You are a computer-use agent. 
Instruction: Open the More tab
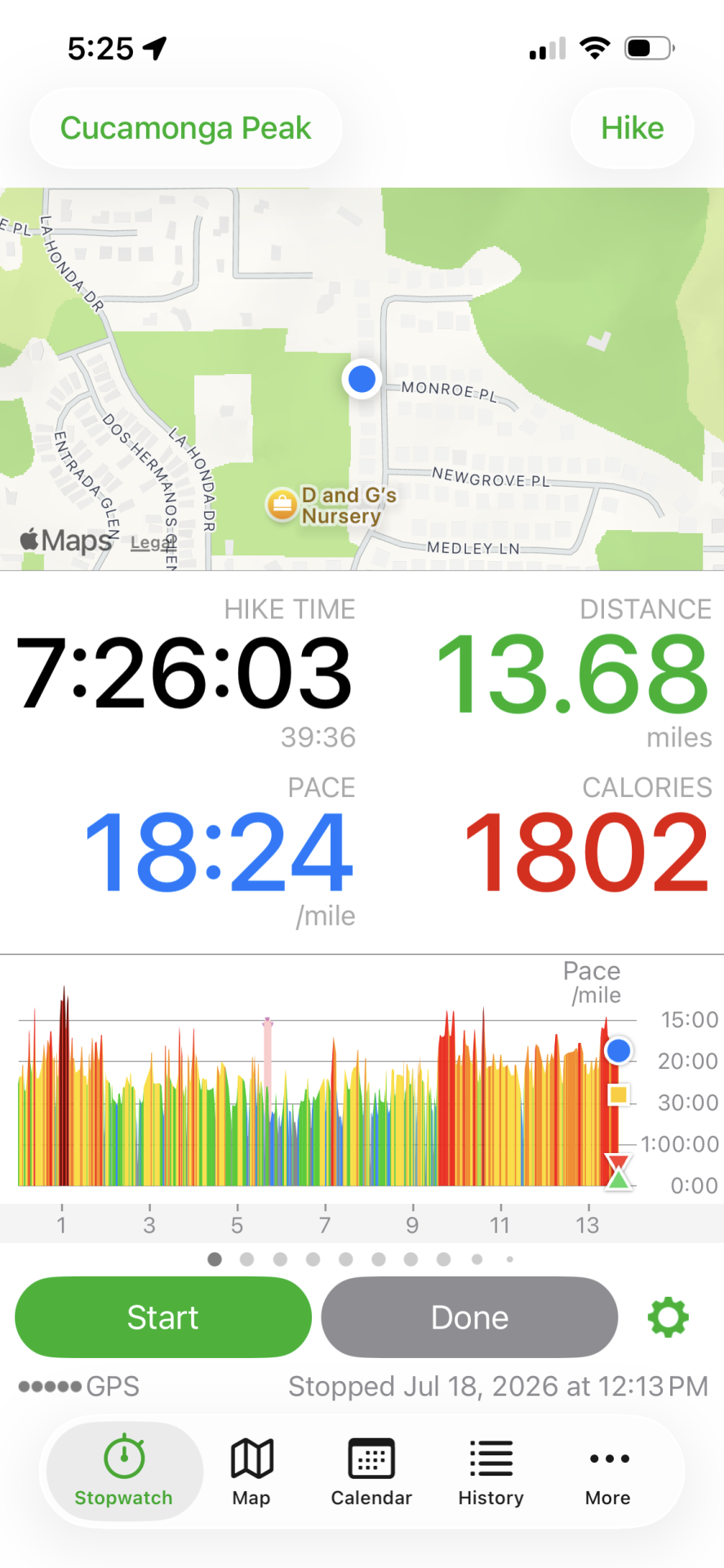(608, 1472)
